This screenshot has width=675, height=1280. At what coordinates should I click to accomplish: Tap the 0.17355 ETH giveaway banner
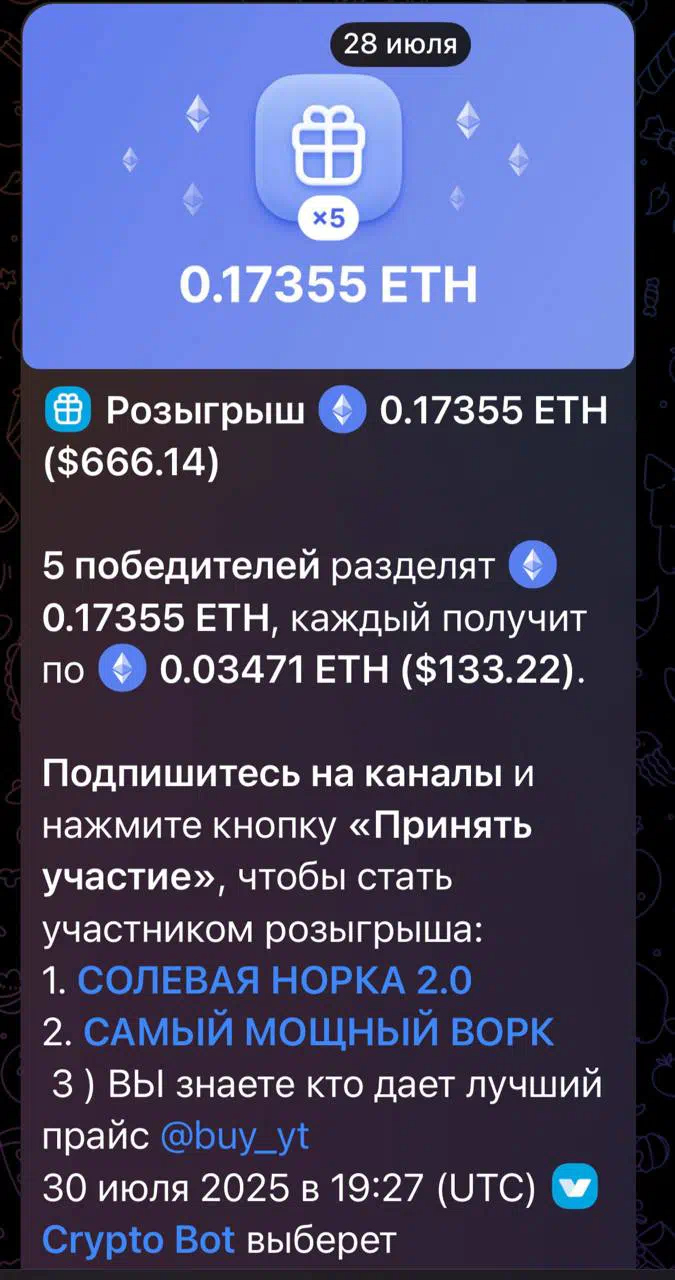(328, 186)
